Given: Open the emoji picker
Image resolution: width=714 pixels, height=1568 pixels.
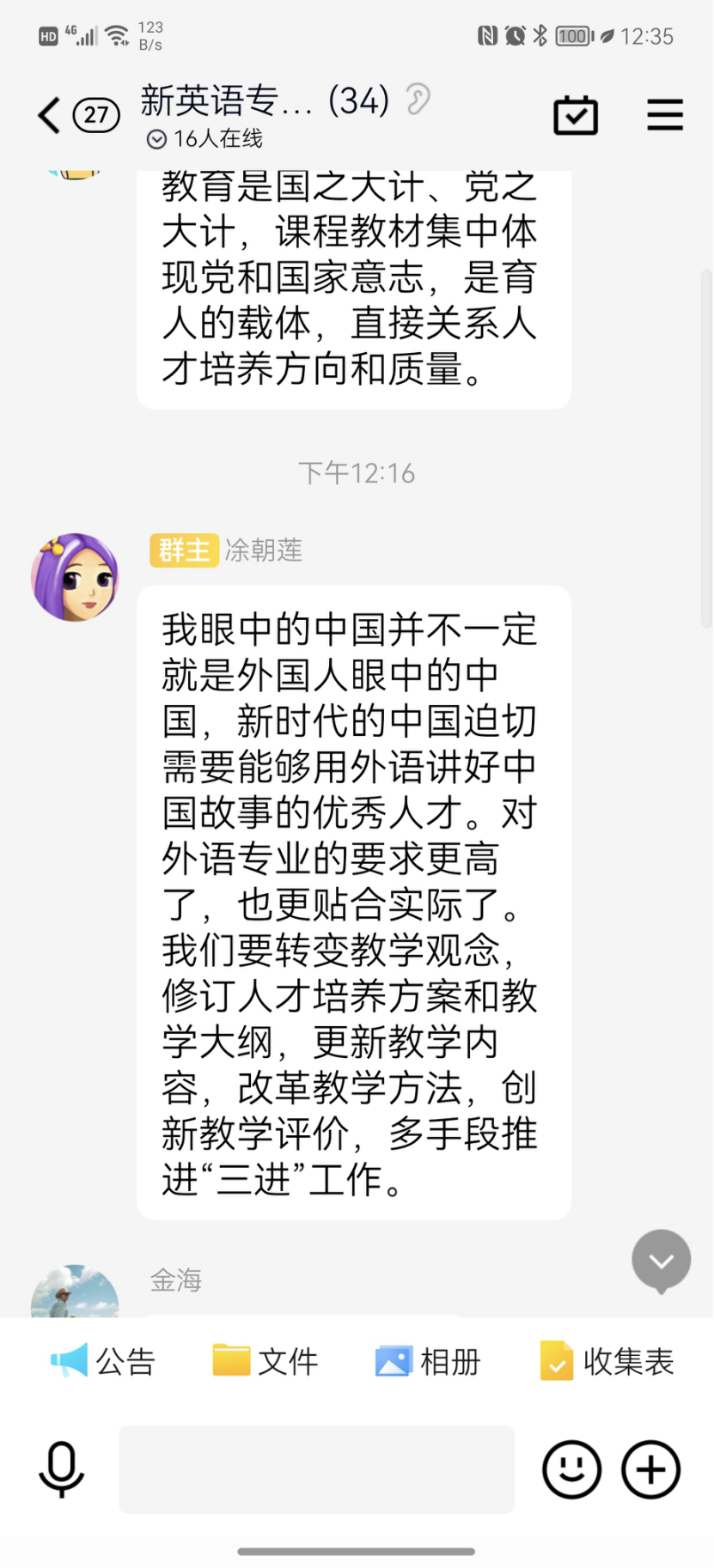Looking at the screenshot, I should coord(571,1469).
